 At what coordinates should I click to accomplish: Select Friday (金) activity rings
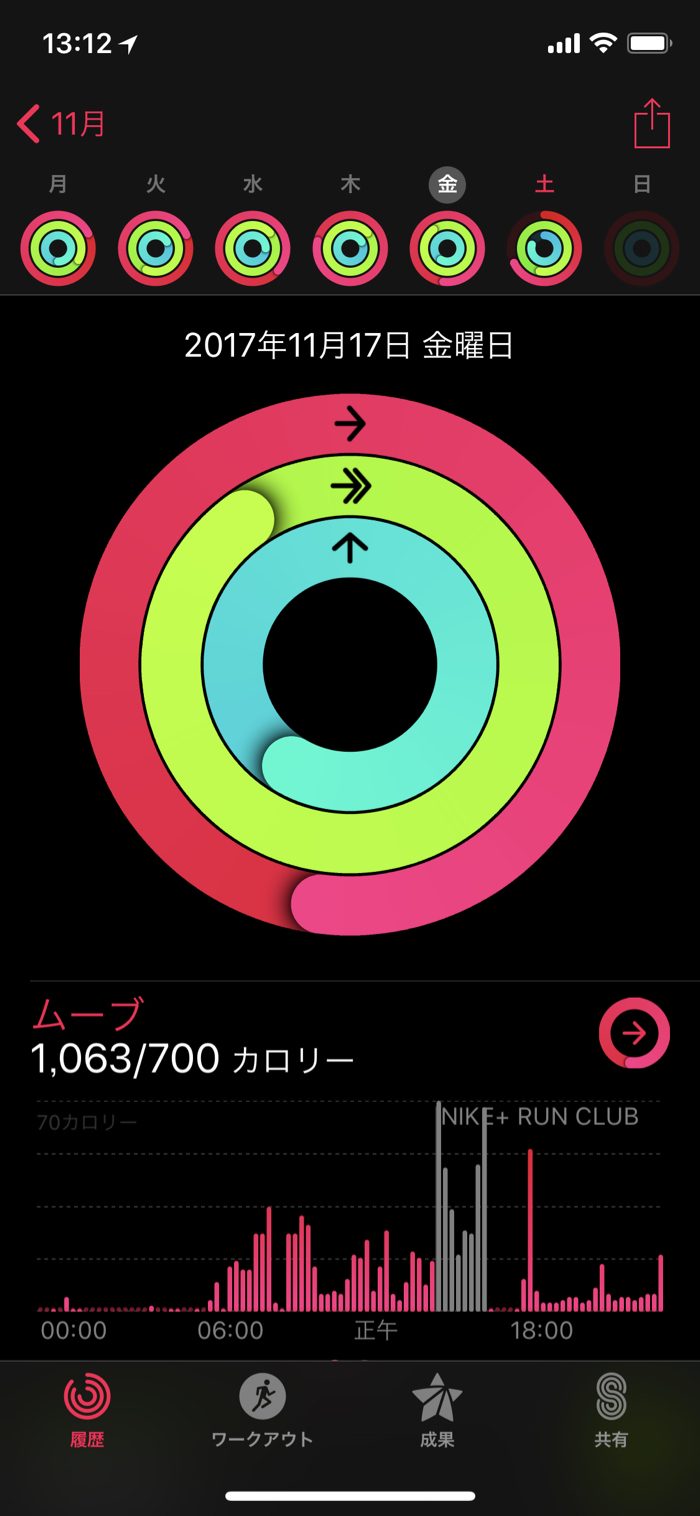pyautogui.click(x=447, y=248)
